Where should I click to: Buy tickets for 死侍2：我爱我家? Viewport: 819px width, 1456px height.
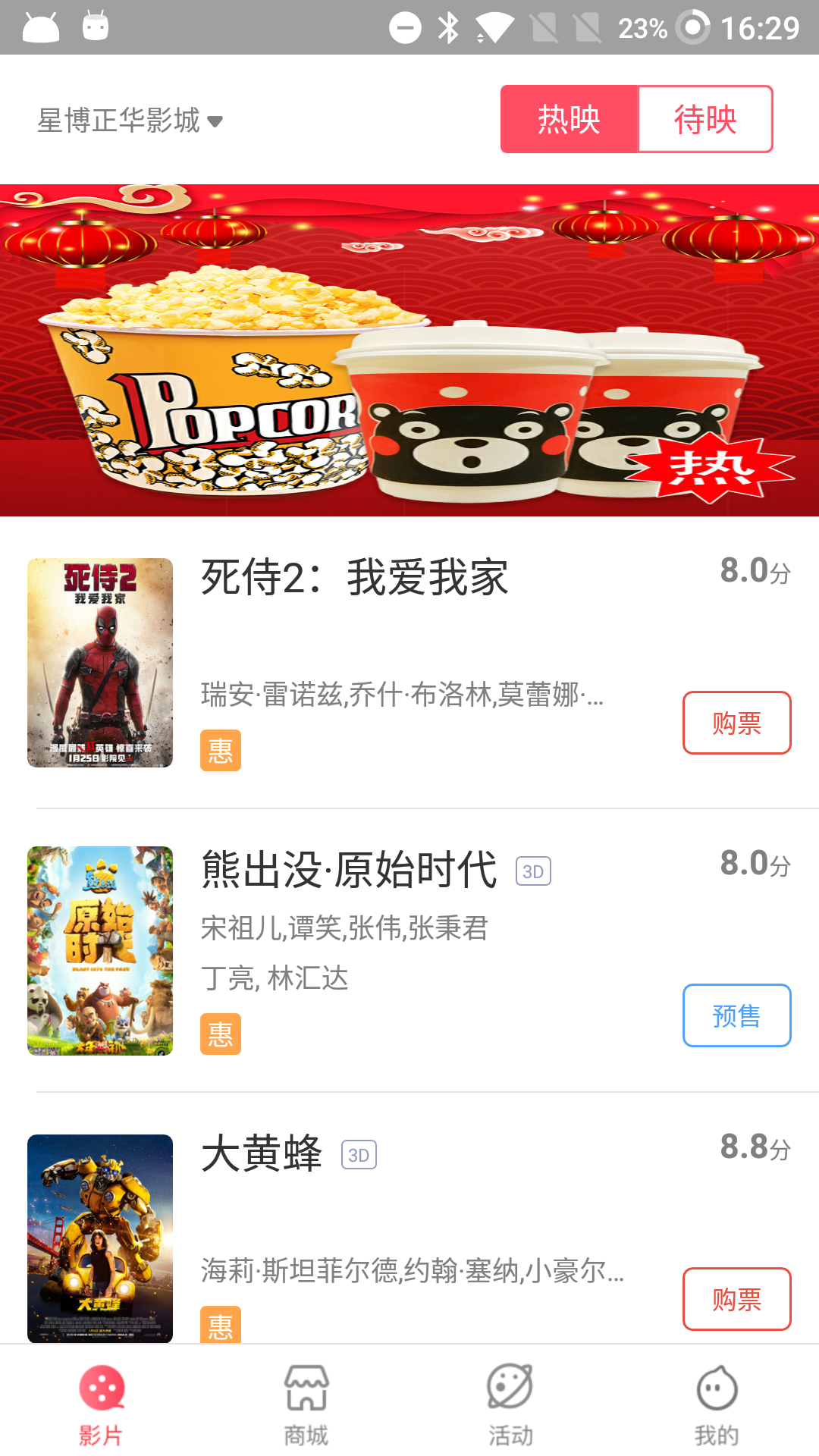click(736, 723)
